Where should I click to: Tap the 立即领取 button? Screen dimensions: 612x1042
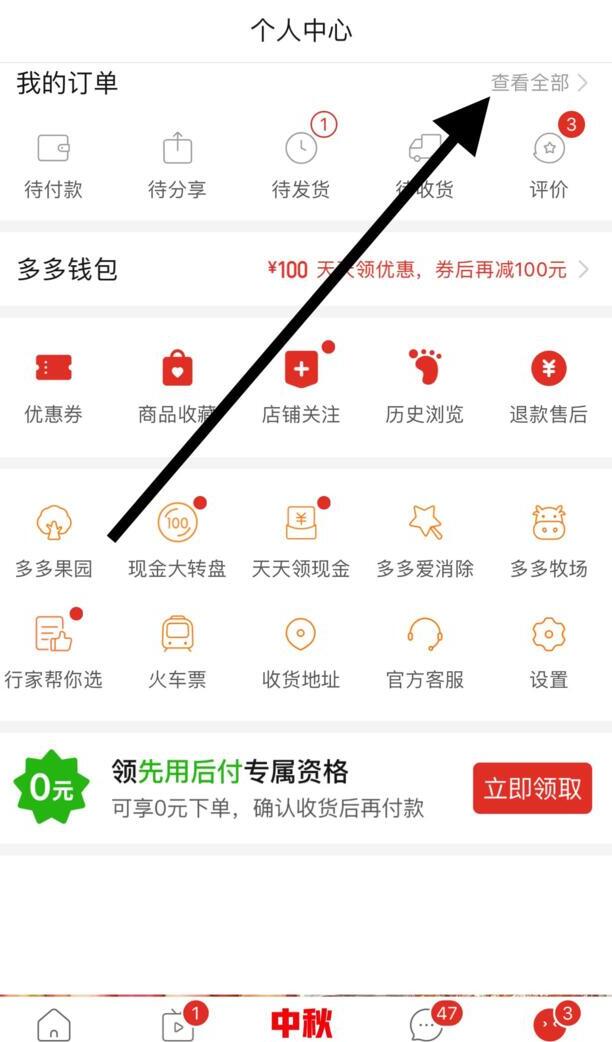[x=532, y=788]
